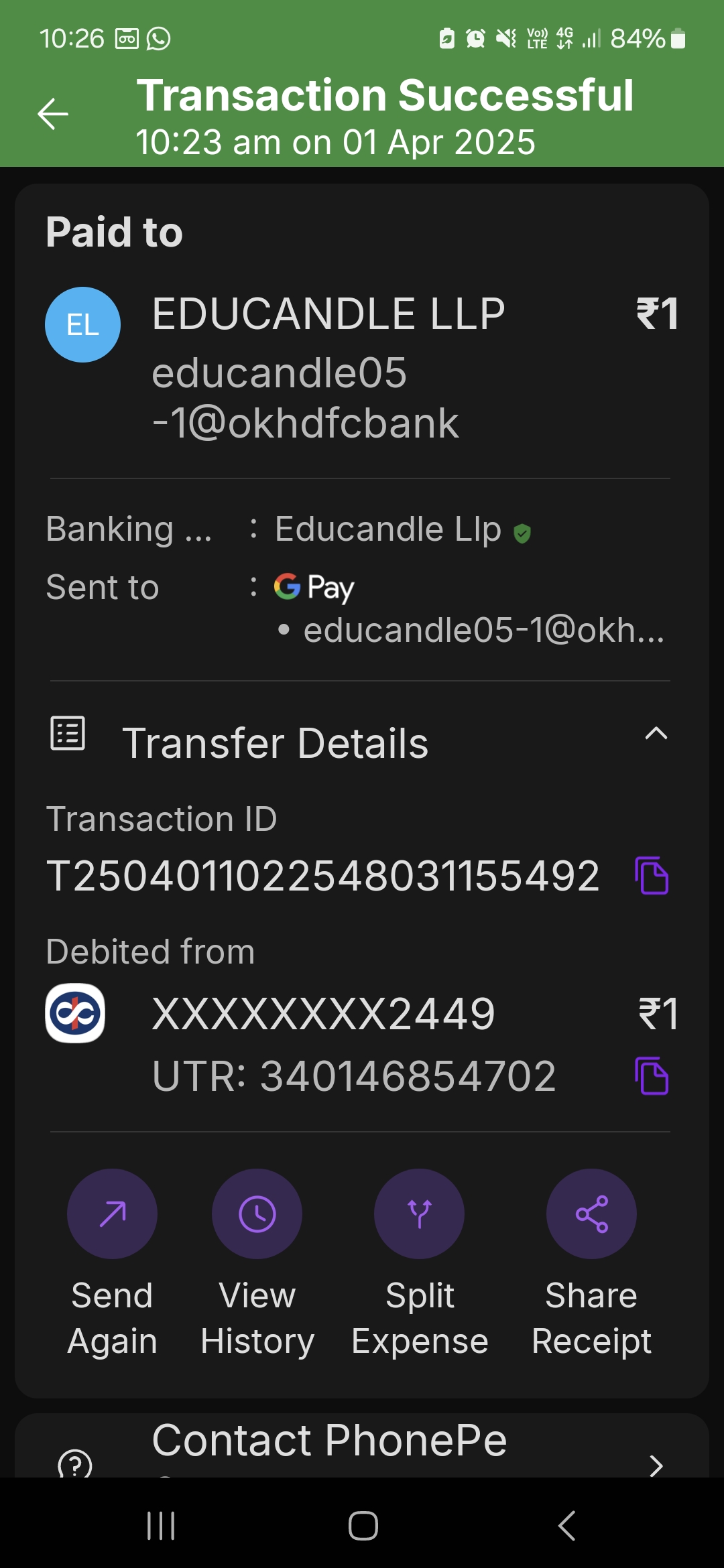The width and height of the screenshot is (724, 1568).
Task: Open system recent apps
Action: [x=161, y=1526]
